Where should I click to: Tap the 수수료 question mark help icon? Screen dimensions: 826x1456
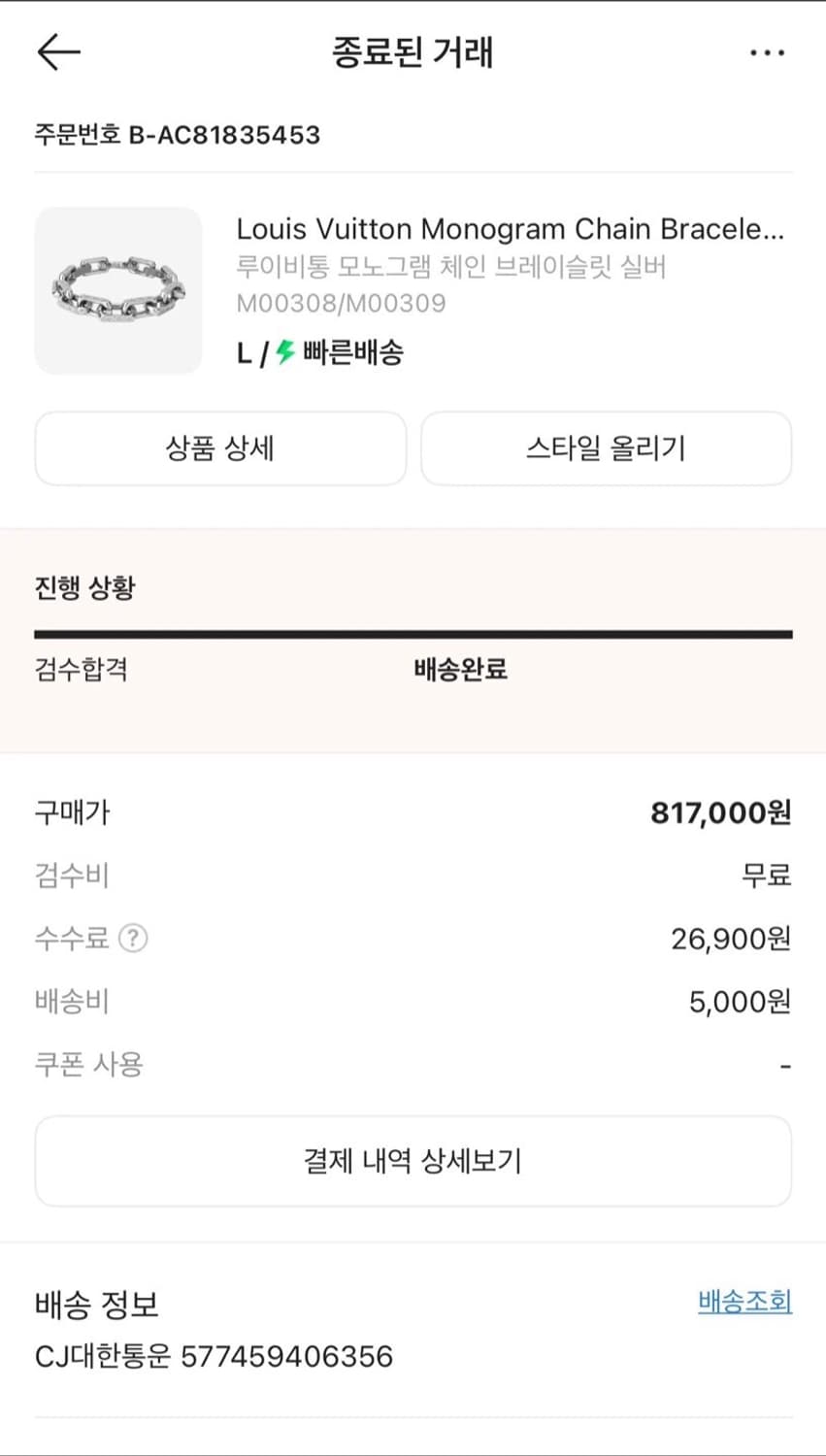pos(134,938)
